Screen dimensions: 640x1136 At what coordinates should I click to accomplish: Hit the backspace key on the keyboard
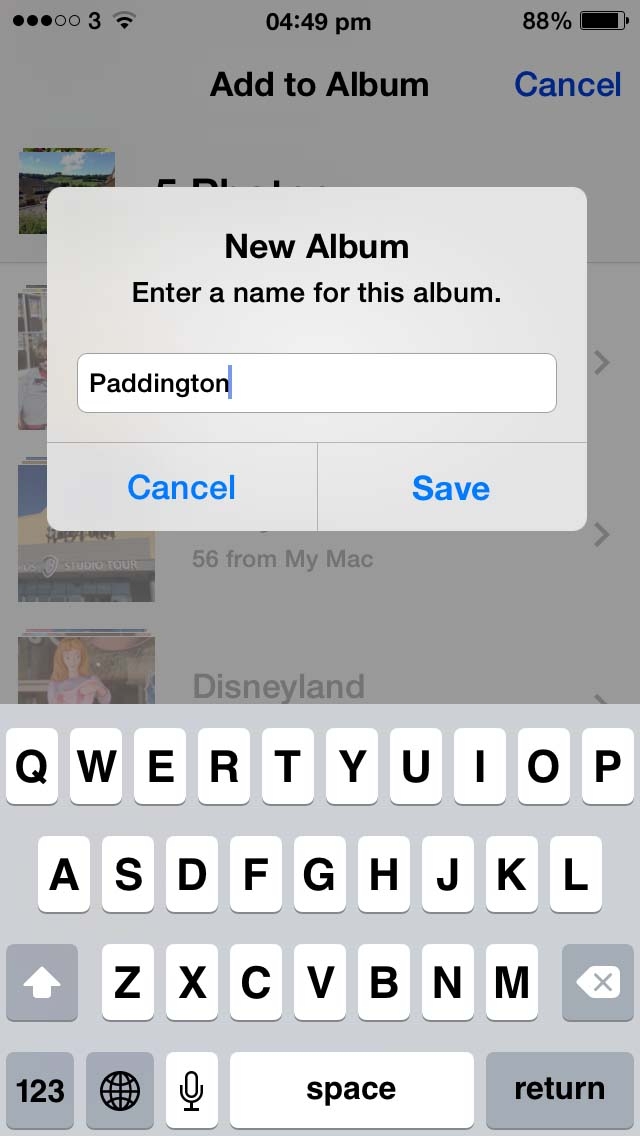point(598,982)
